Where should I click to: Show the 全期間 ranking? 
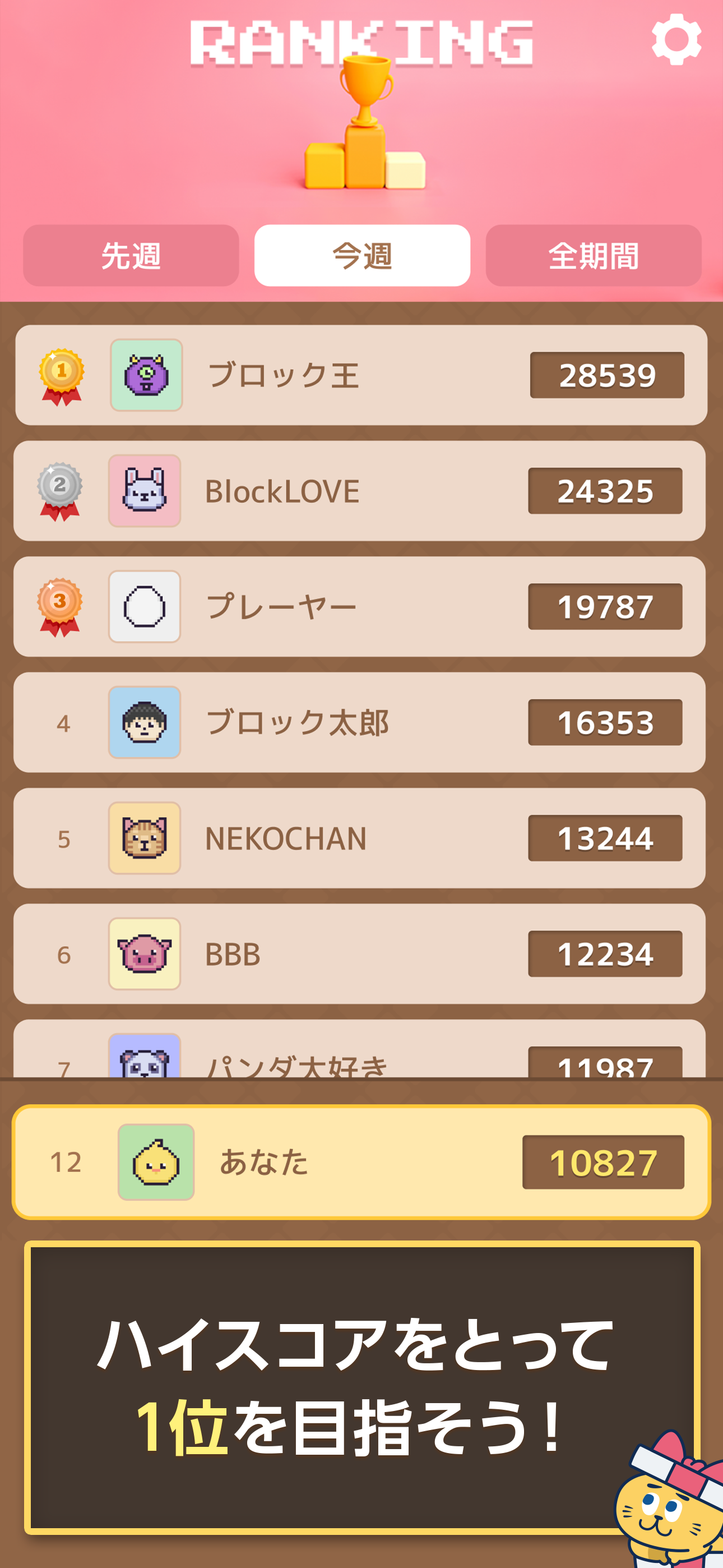594,256
